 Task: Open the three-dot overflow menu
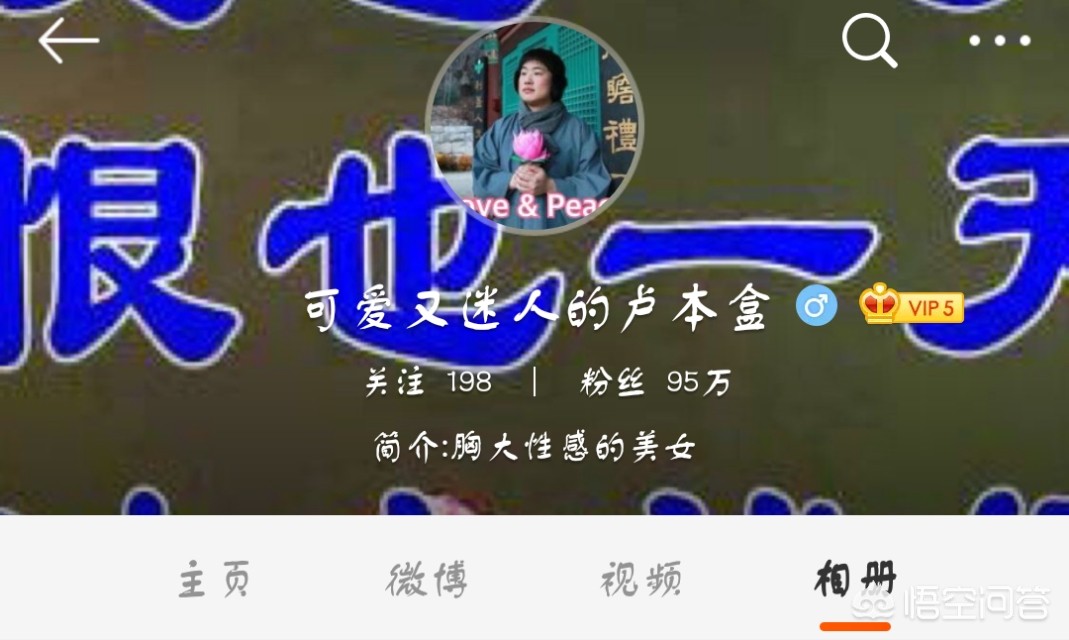[999, 42]
